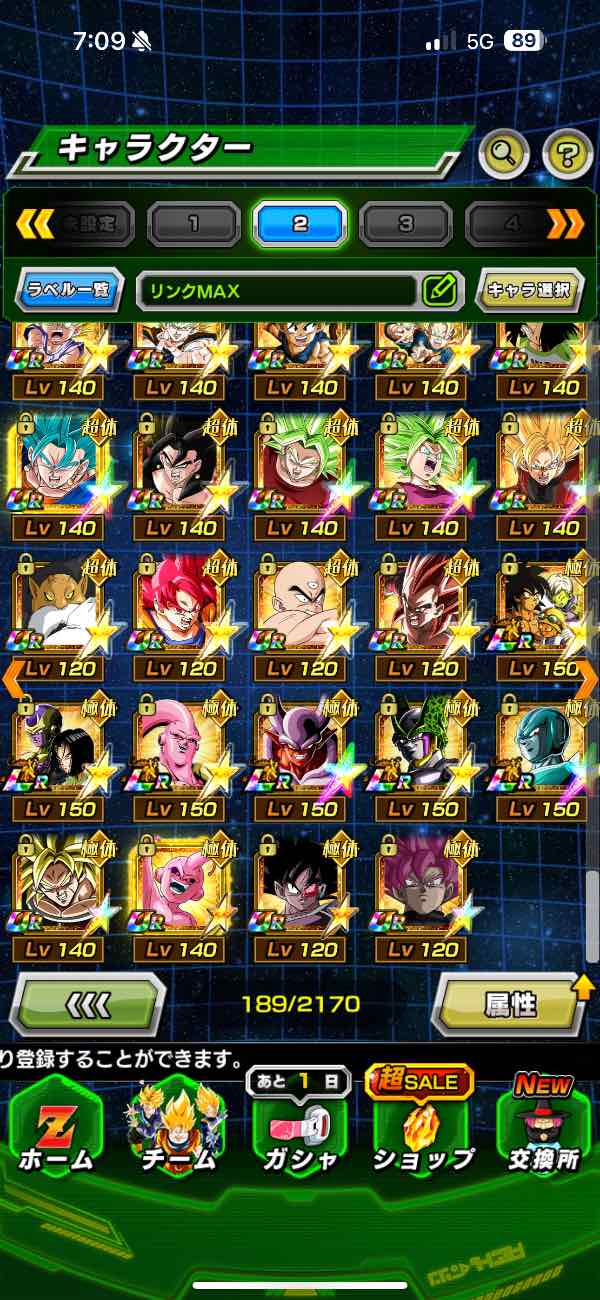Screen dimensions: 600x1300
Task: Open the 属性 sort button
Action: coord(512,1003)
